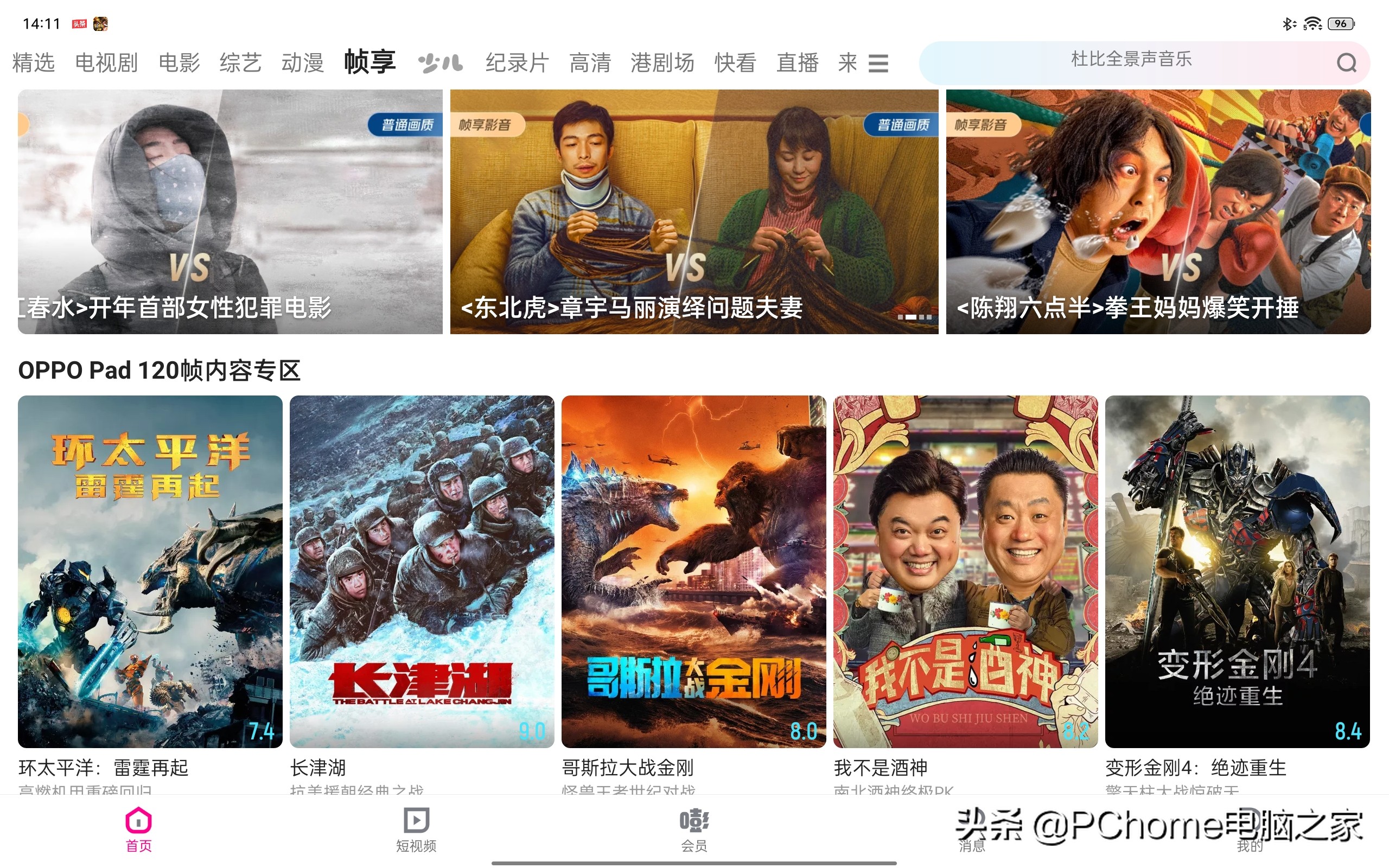Select the 港剧场 tab
Image resolution: width=1389 pixels, height=868 pixels.
coord(662,62)
